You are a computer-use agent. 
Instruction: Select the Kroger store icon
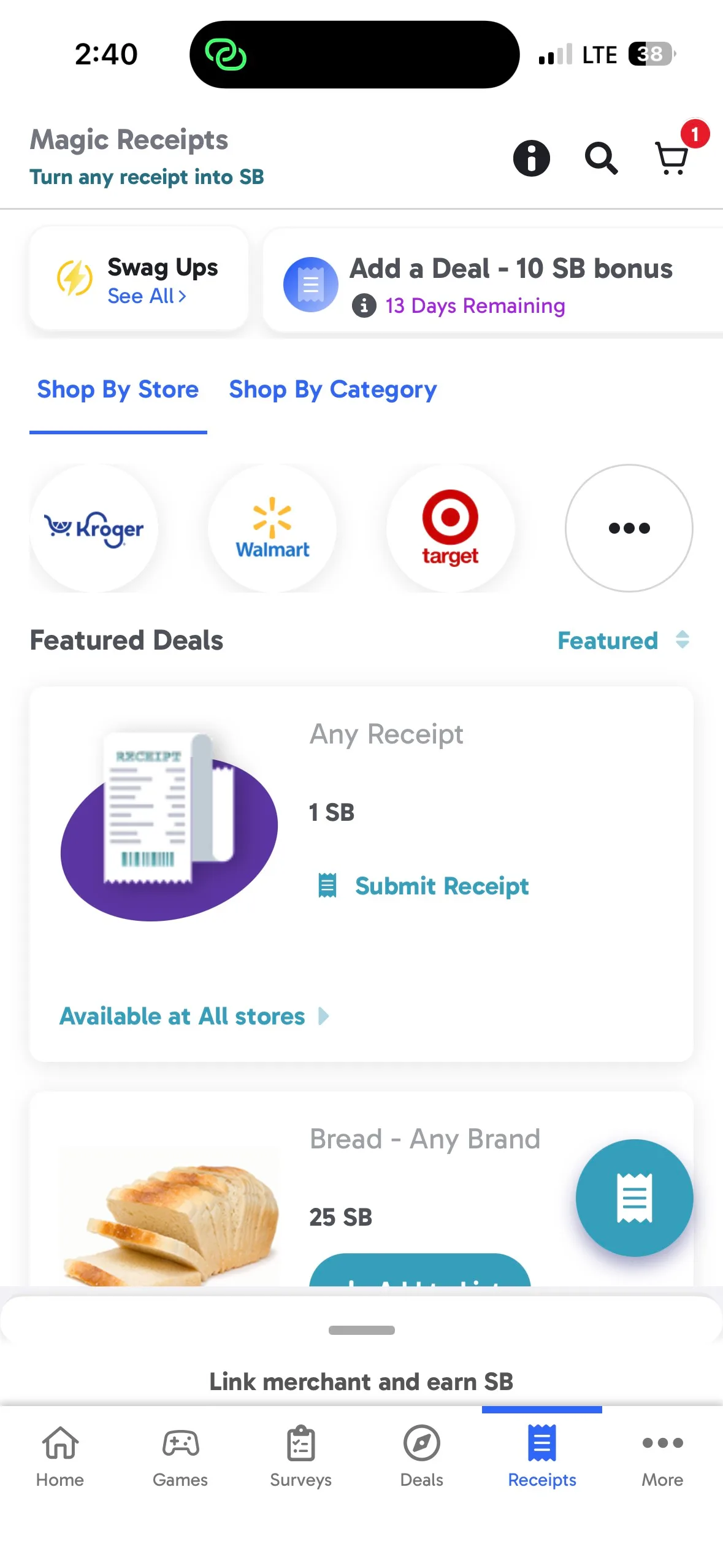94,528
